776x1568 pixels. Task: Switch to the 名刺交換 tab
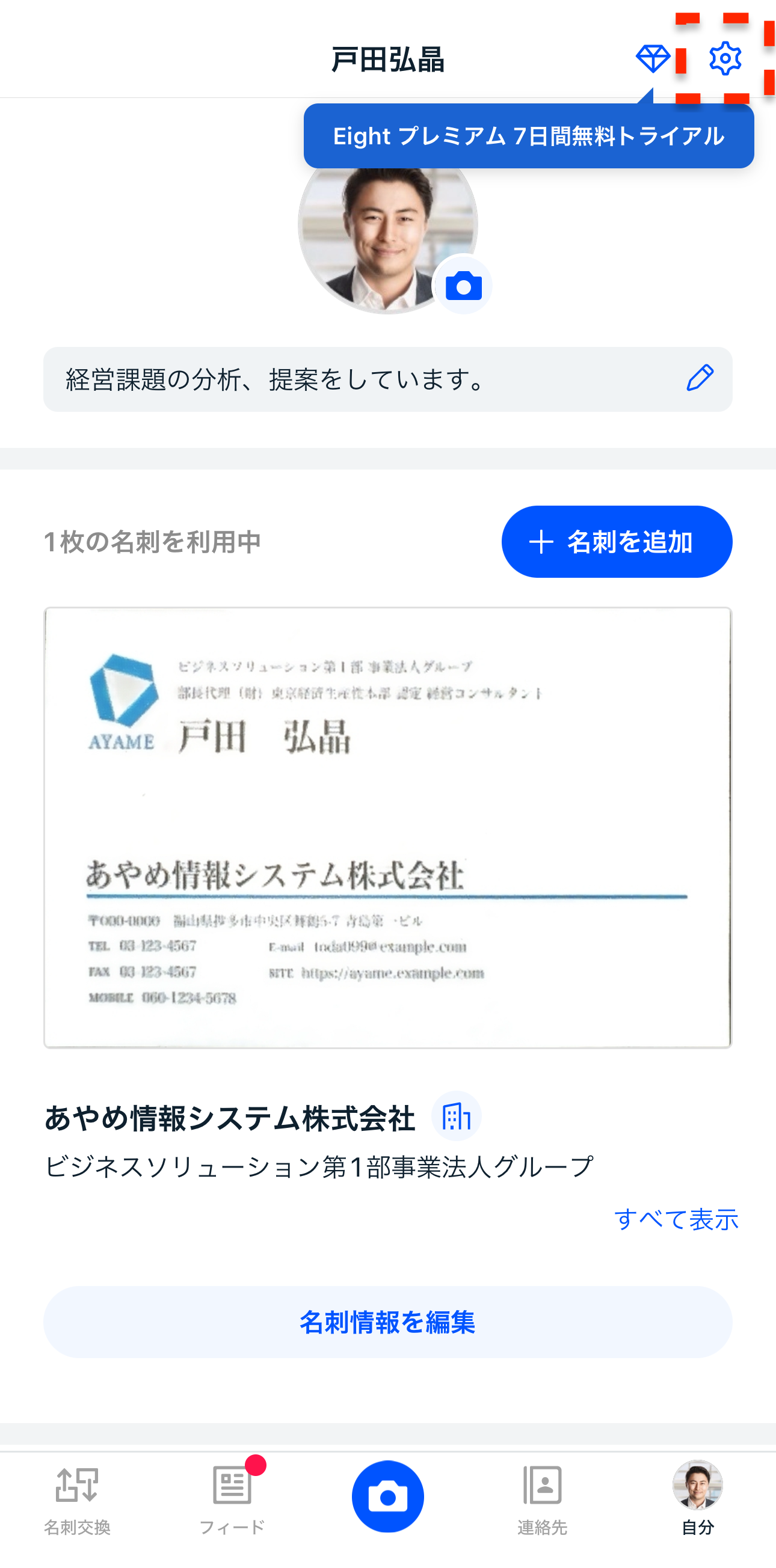[x=78, y=1500]
